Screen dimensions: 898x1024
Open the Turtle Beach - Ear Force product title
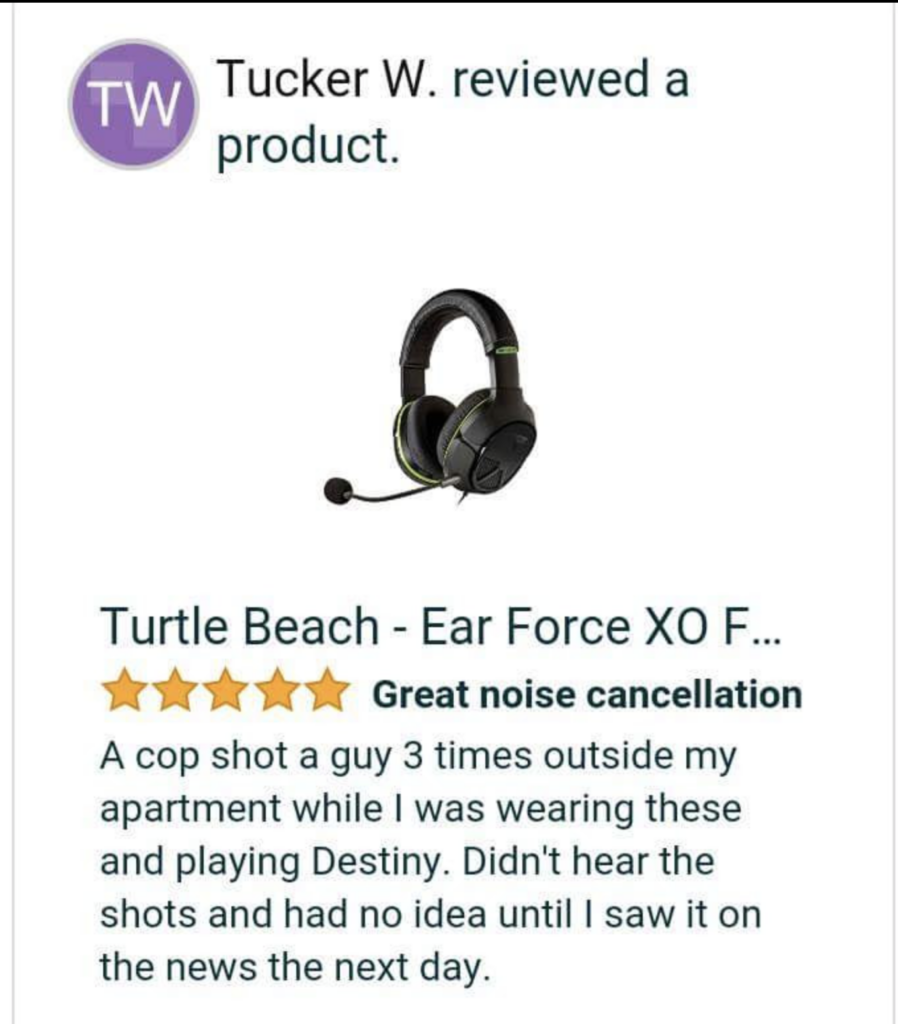(x=438, y=628)
